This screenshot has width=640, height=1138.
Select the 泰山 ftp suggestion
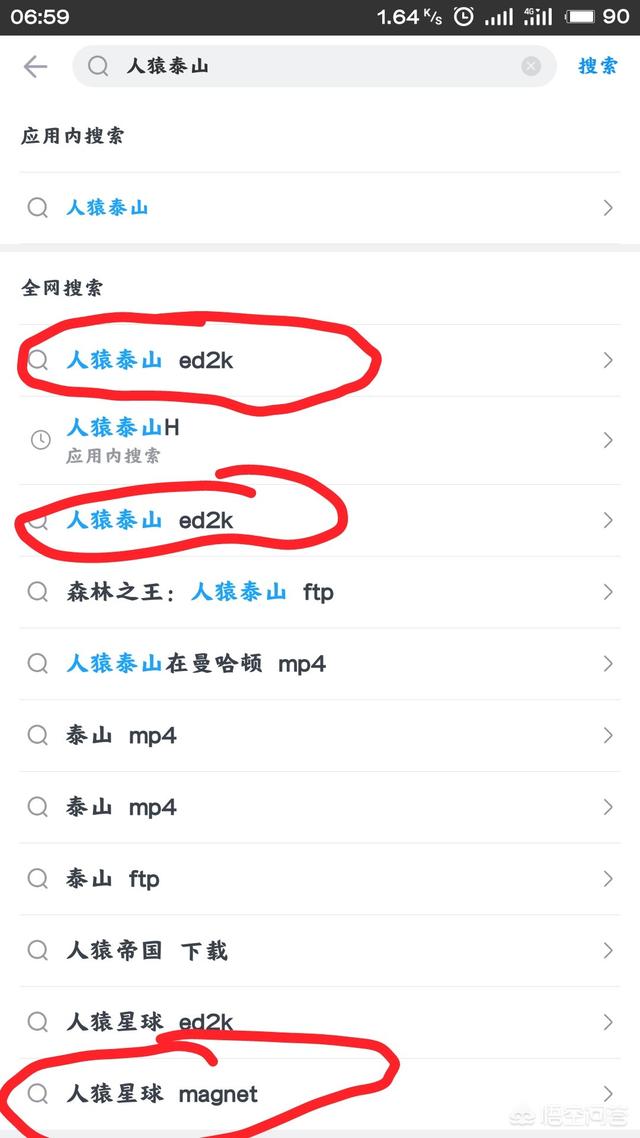click(x=318, y=879)
